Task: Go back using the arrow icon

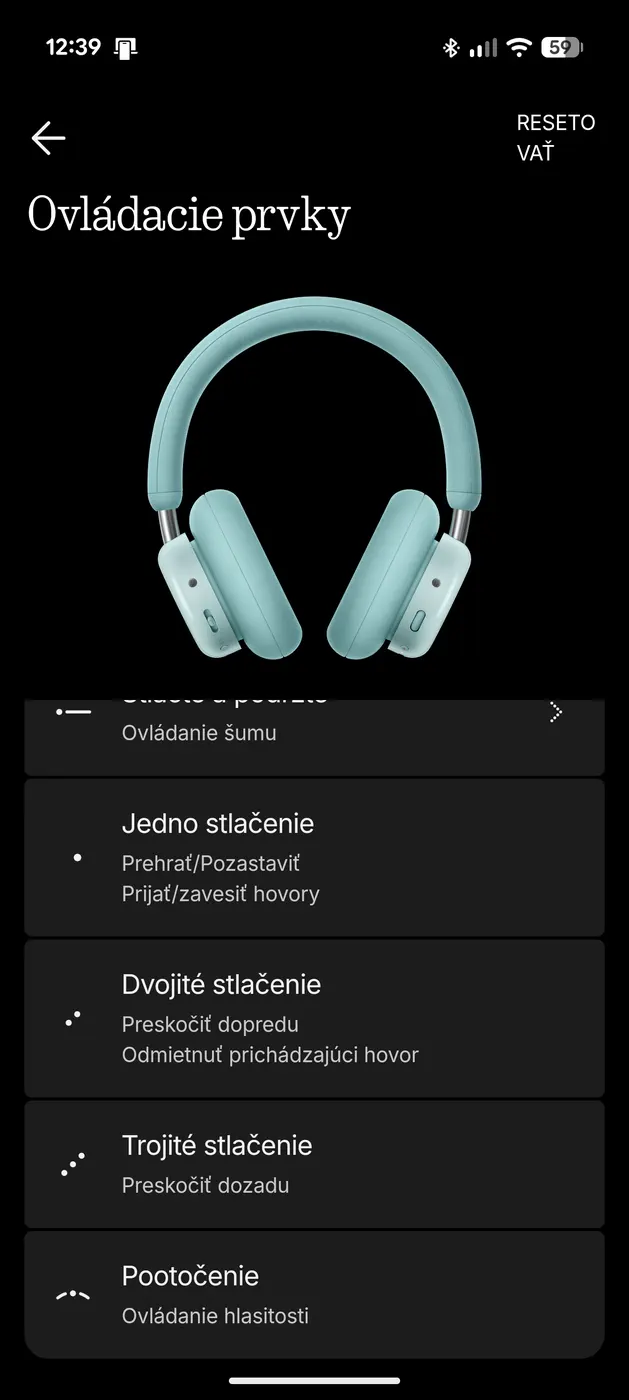Action: click(x=48, y=138)
